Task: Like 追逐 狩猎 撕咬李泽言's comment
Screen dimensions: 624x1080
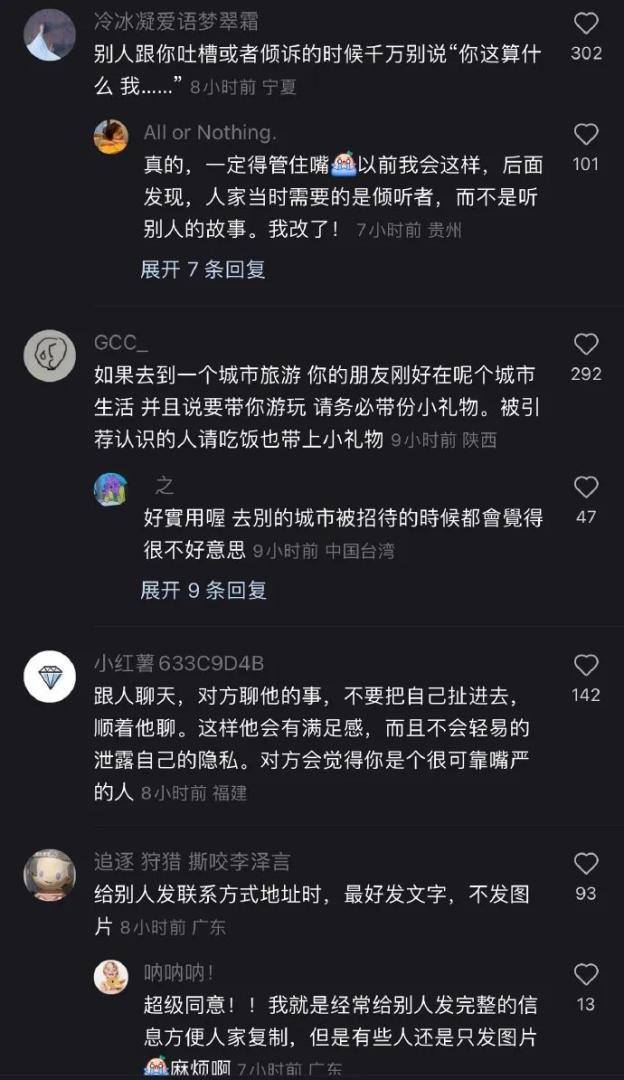Action: (x=586, y=864)
